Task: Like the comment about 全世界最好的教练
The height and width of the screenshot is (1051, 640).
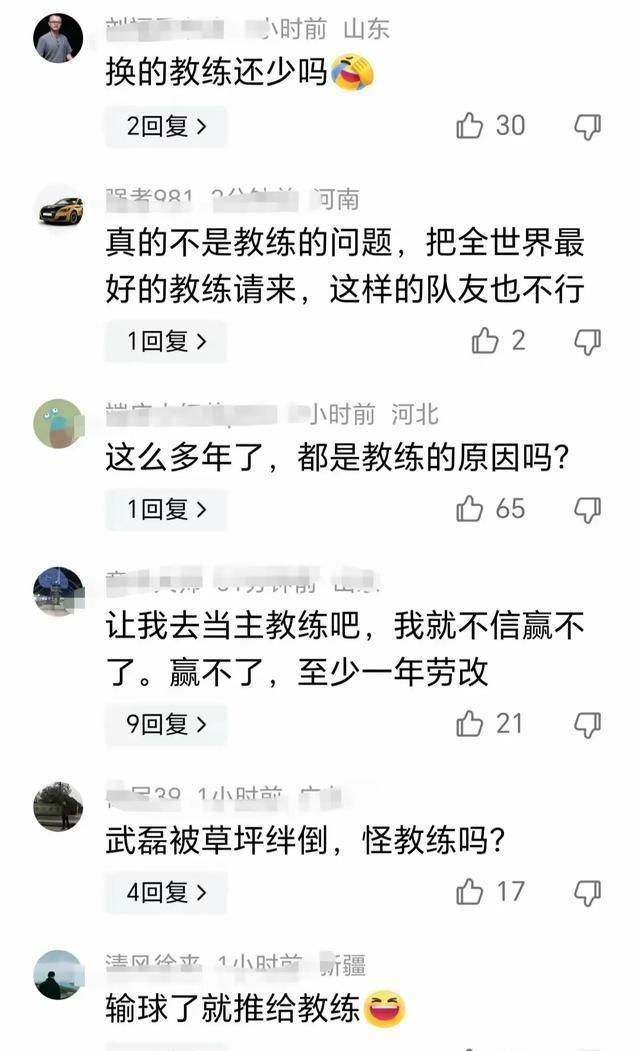Action: pyautogui.click(x=485, y=341)
